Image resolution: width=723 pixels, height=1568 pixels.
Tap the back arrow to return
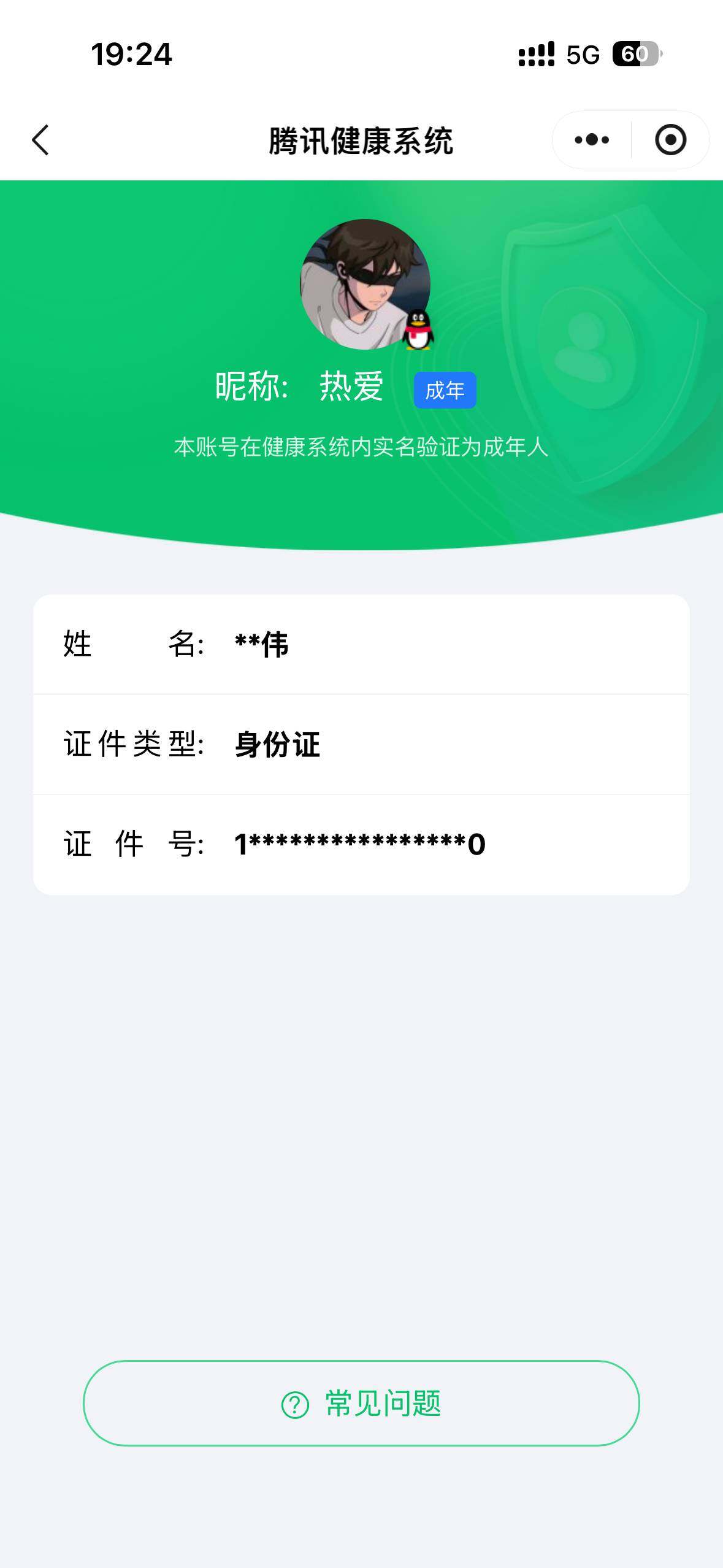pyautogui.click(x=40, y=140)
